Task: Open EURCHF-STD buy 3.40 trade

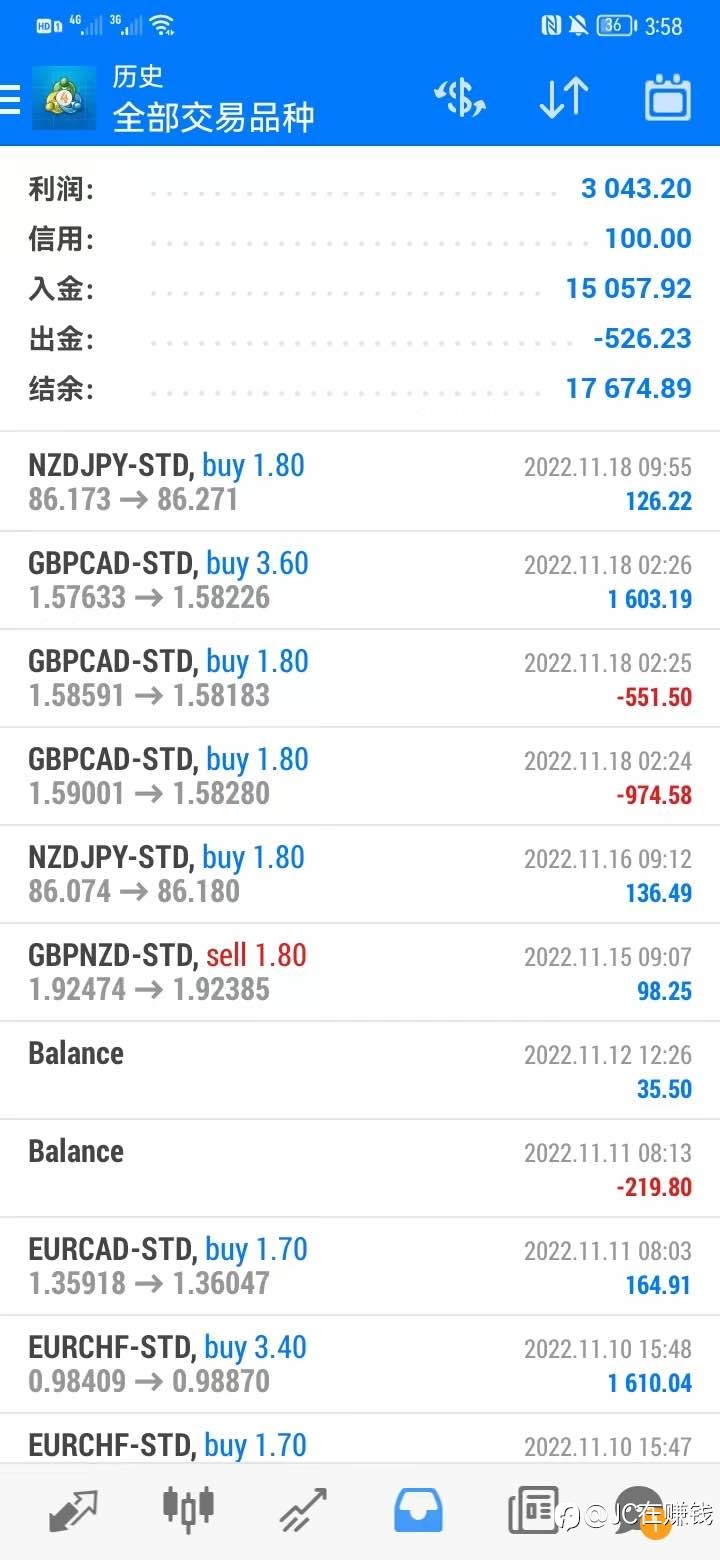Action: (360, 1364)
